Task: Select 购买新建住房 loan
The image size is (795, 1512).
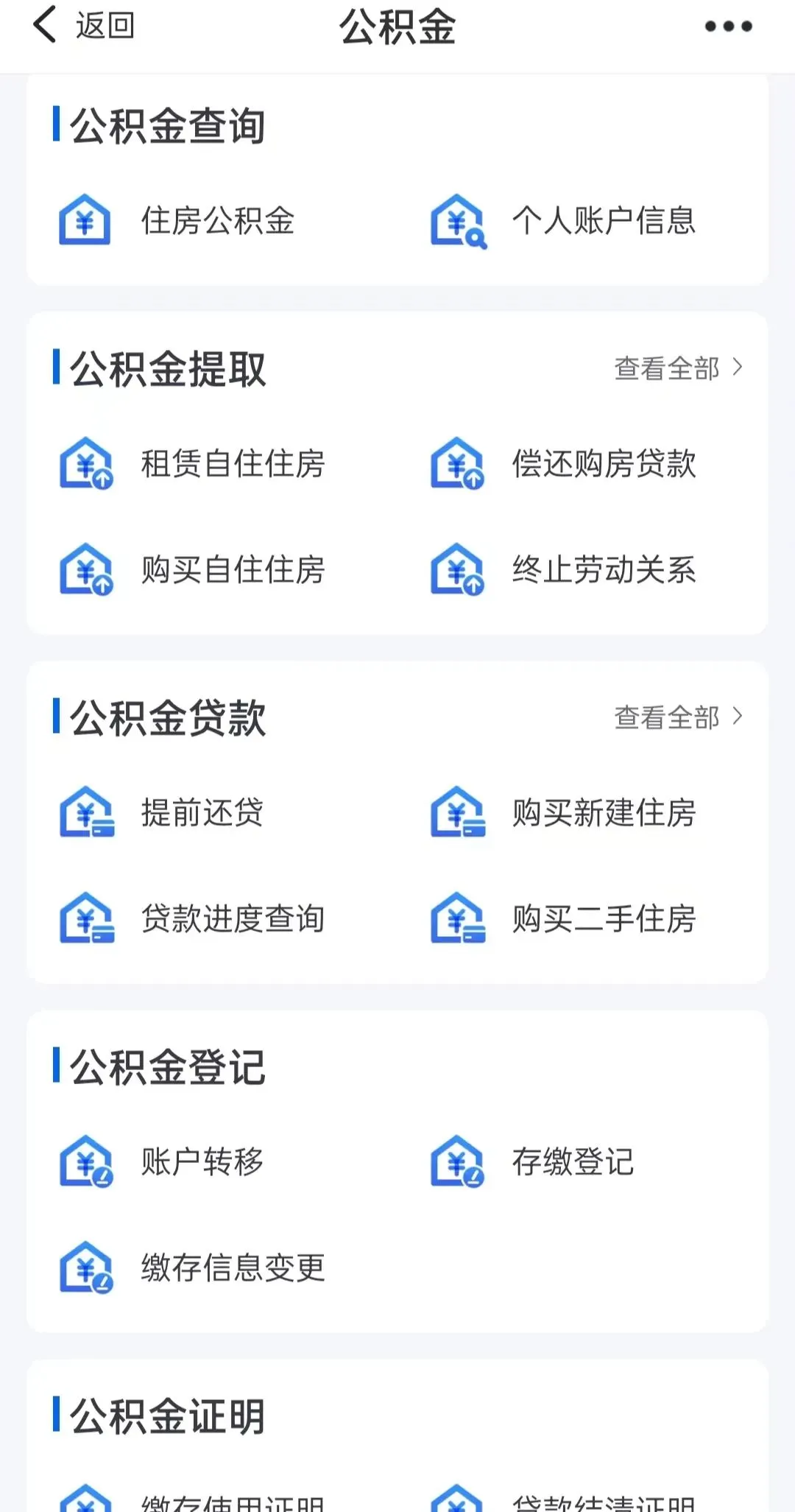Action: click(563, 812)
